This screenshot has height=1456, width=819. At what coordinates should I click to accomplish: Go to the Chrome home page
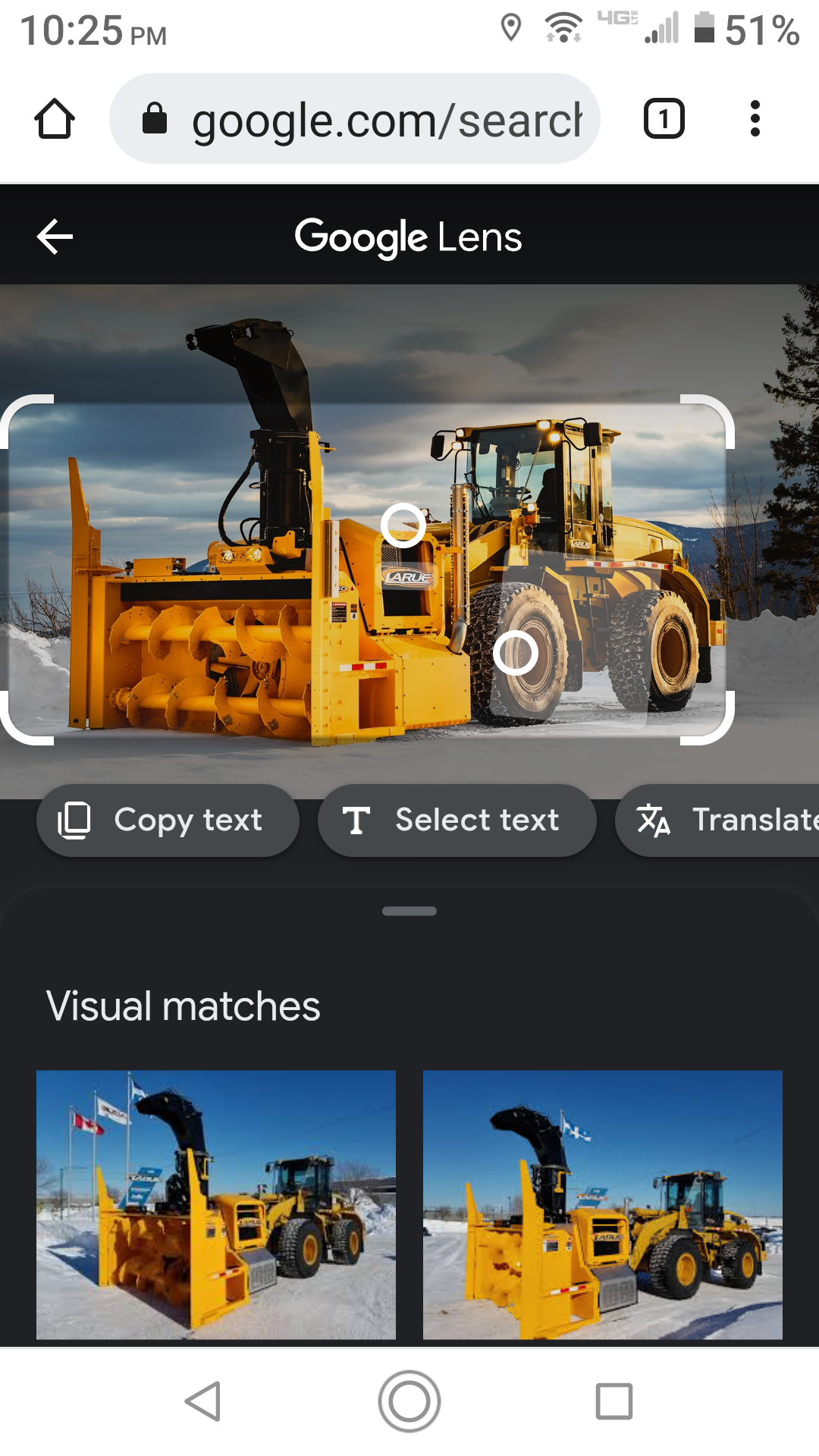[x=55, y=119]
